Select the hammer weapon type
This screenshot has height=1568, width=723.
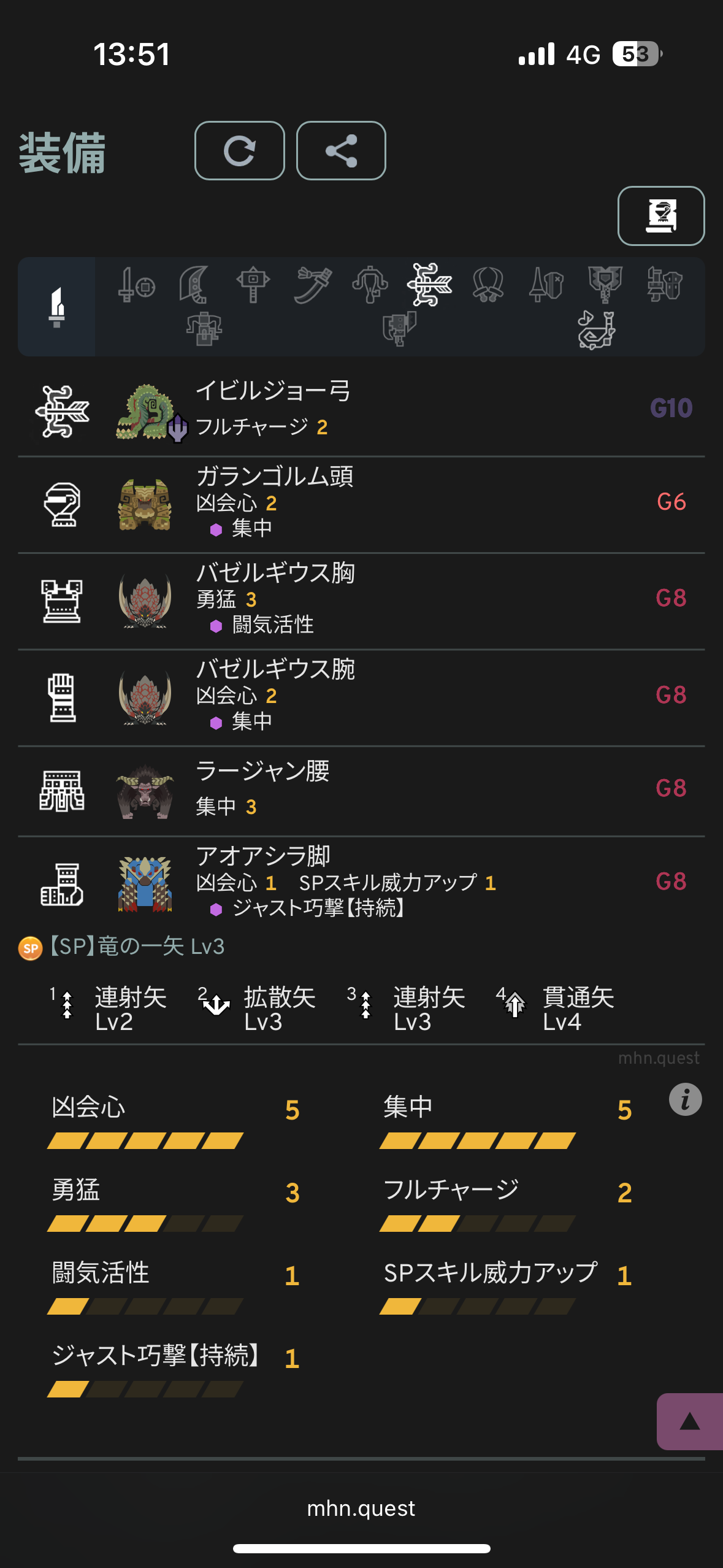(x=253, y=285)
